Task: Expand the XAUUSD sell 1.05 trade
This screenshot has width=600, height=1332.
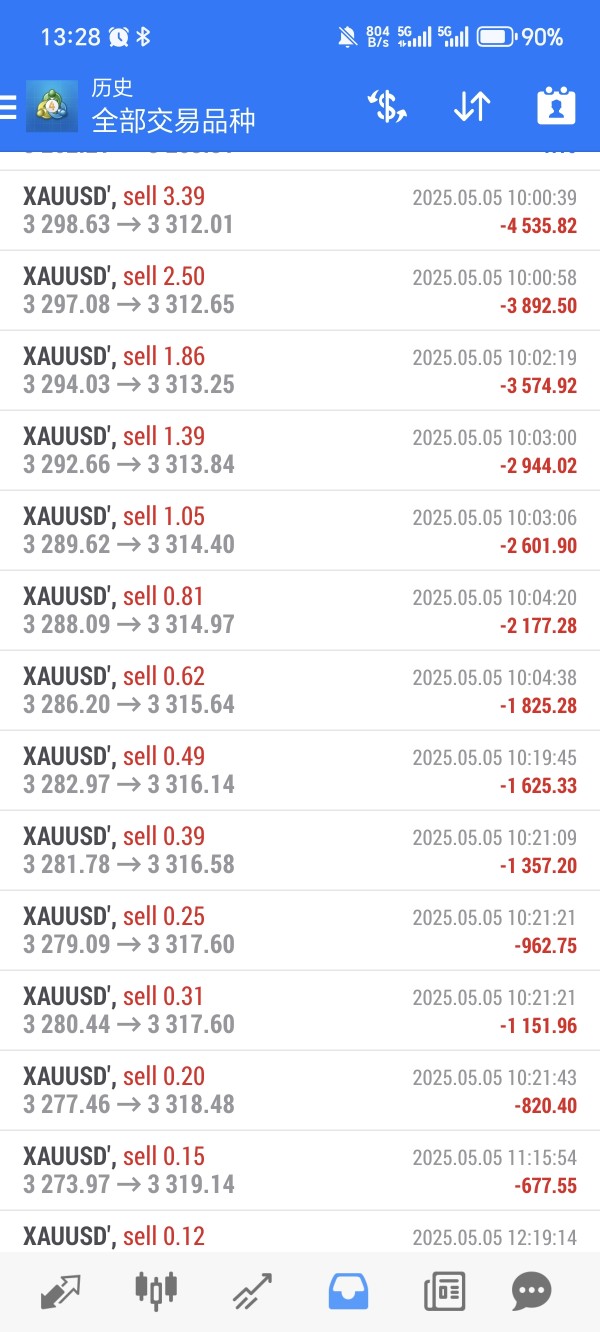Action: pos(300,530)
